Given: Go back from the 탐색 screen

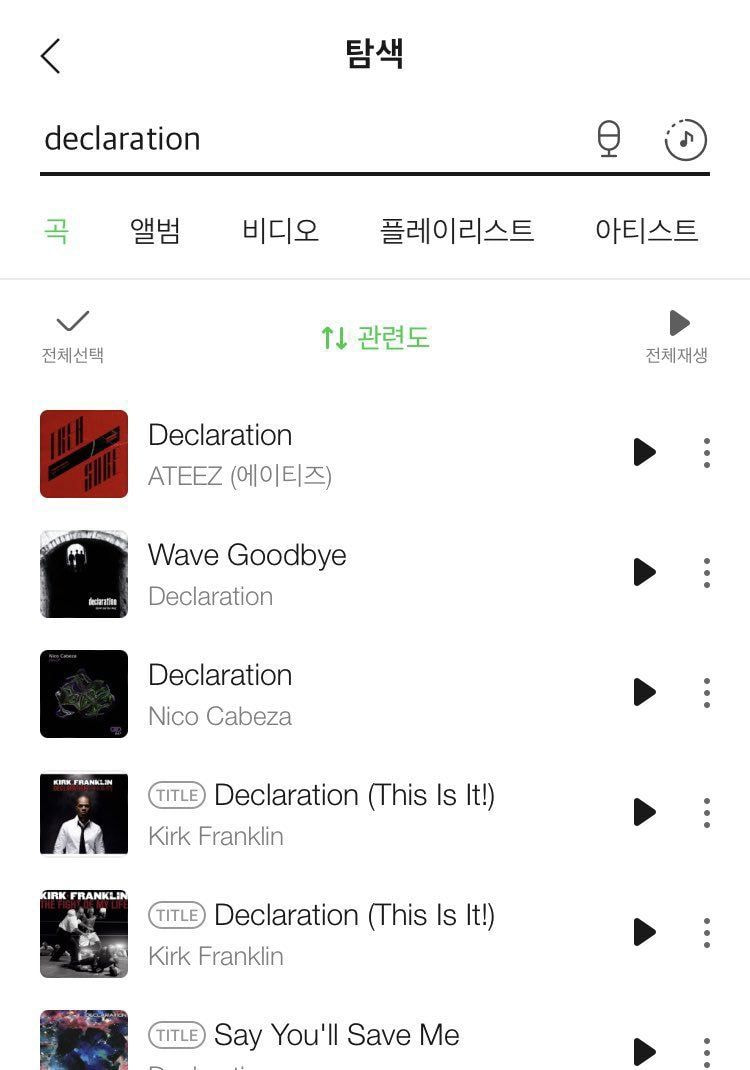Looking at the screenshot, I should click(x=51, y=56).
